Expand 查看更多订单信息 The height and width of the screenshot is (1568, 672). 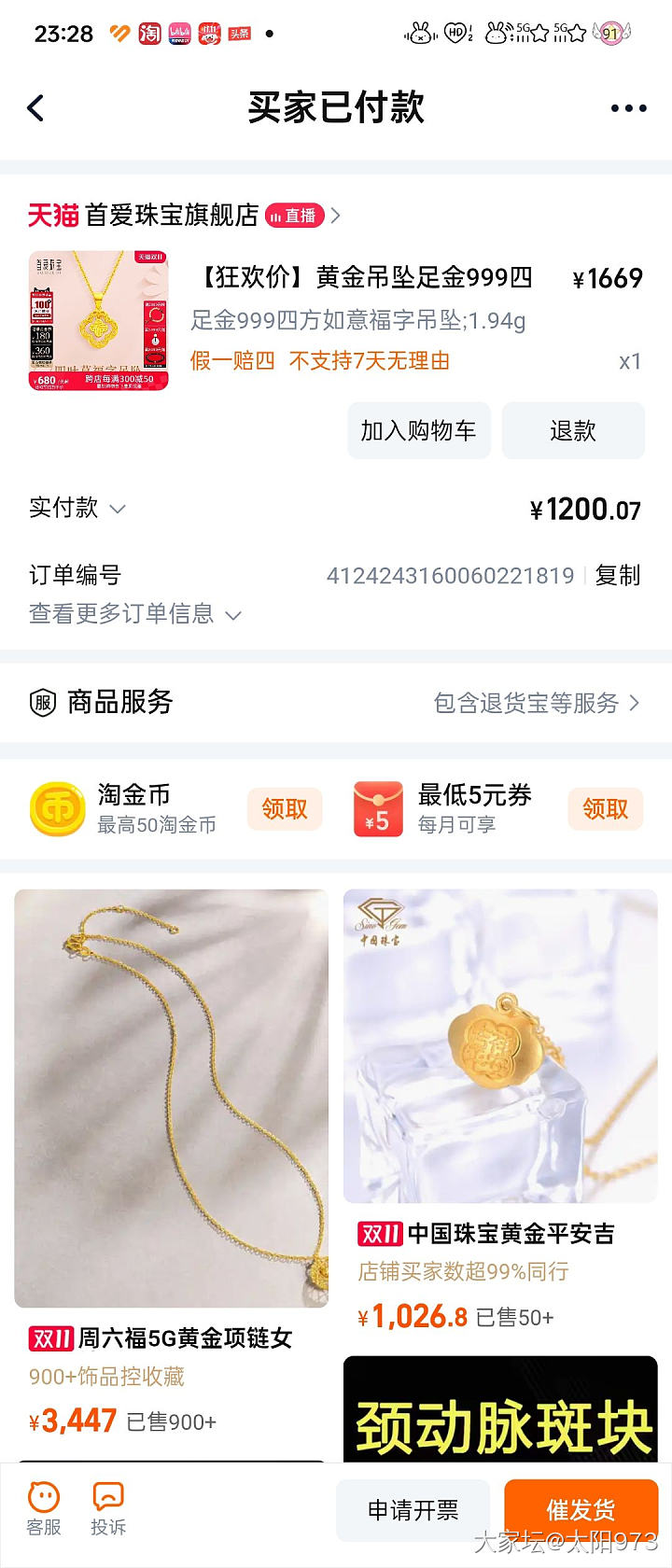(x=135, y=614)
